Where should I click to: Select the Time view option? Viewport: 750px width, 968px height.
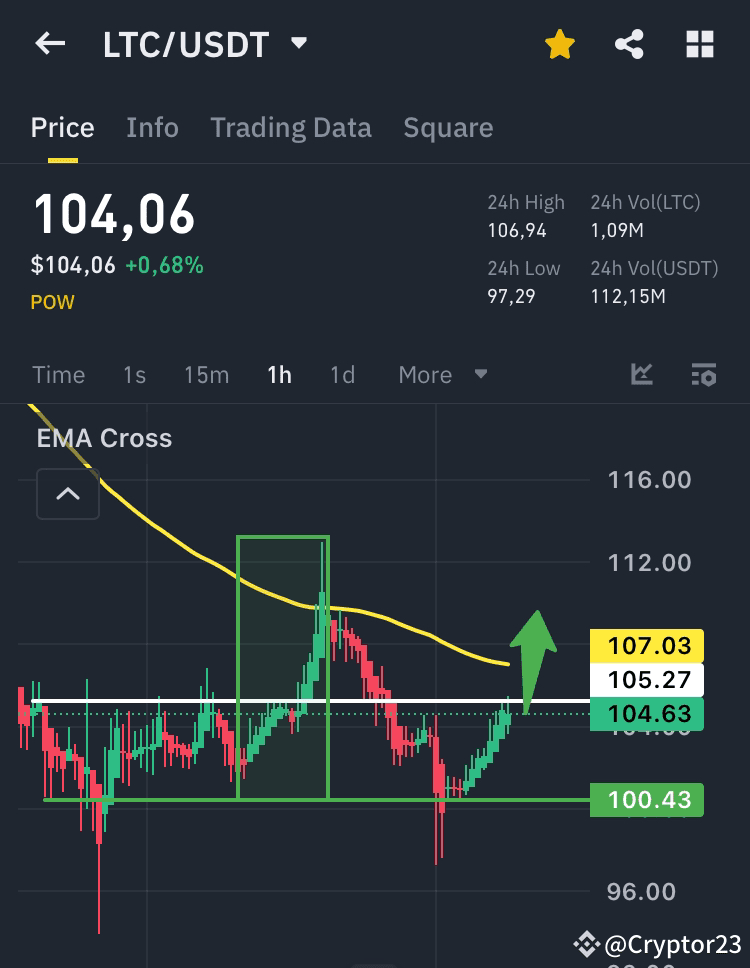tap(58, 374)
